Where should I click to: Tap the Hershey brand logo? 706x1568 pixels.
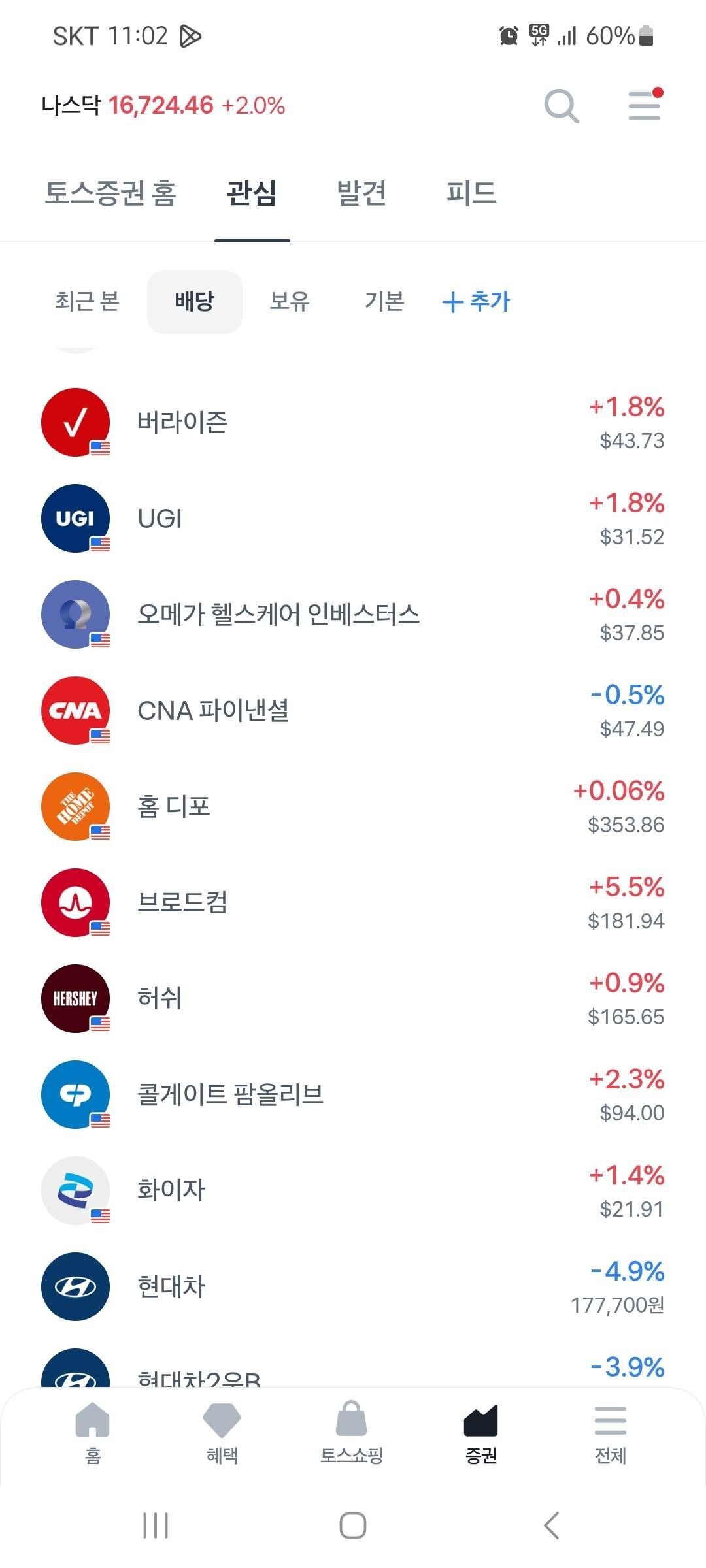[x=75, y=997]
